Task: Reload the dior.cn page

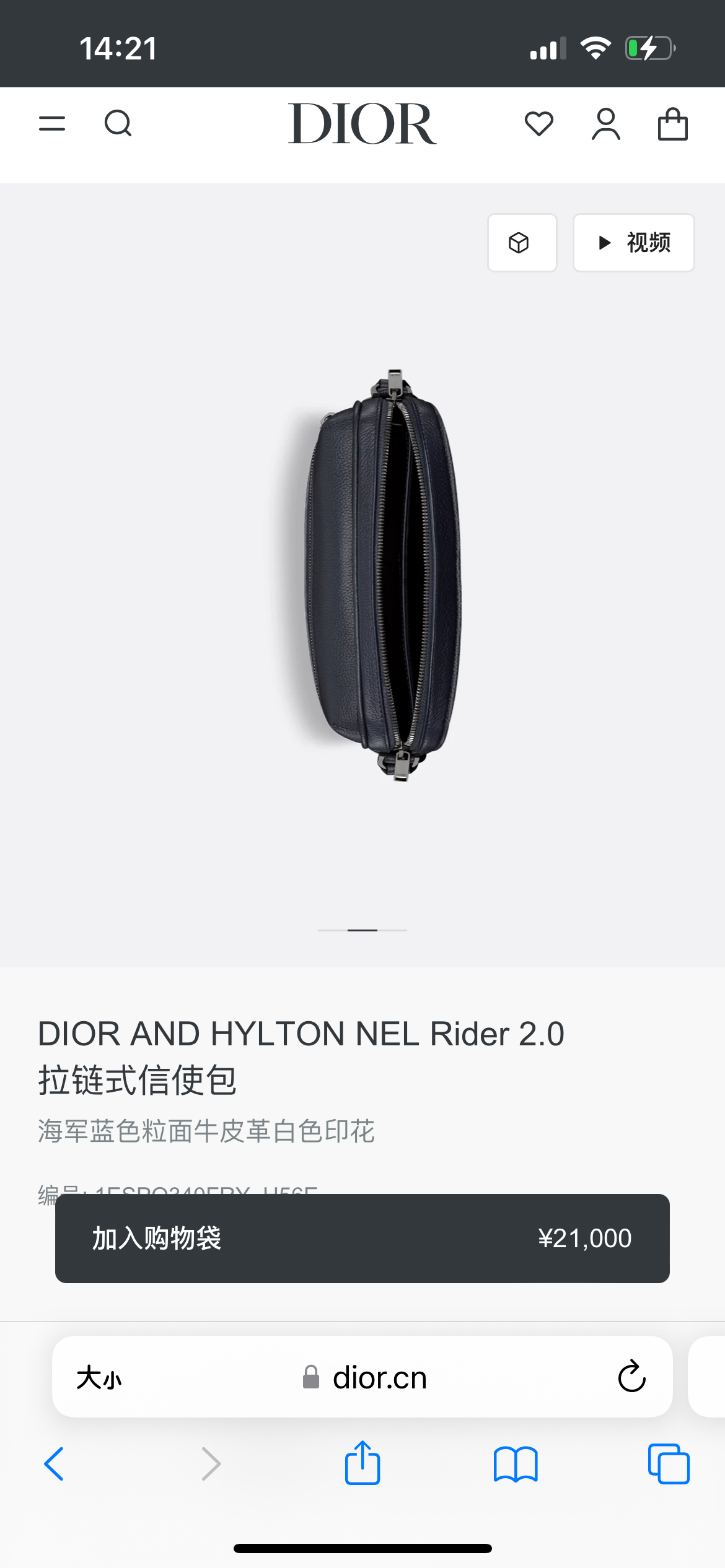Action: [x=631, y=1377]
